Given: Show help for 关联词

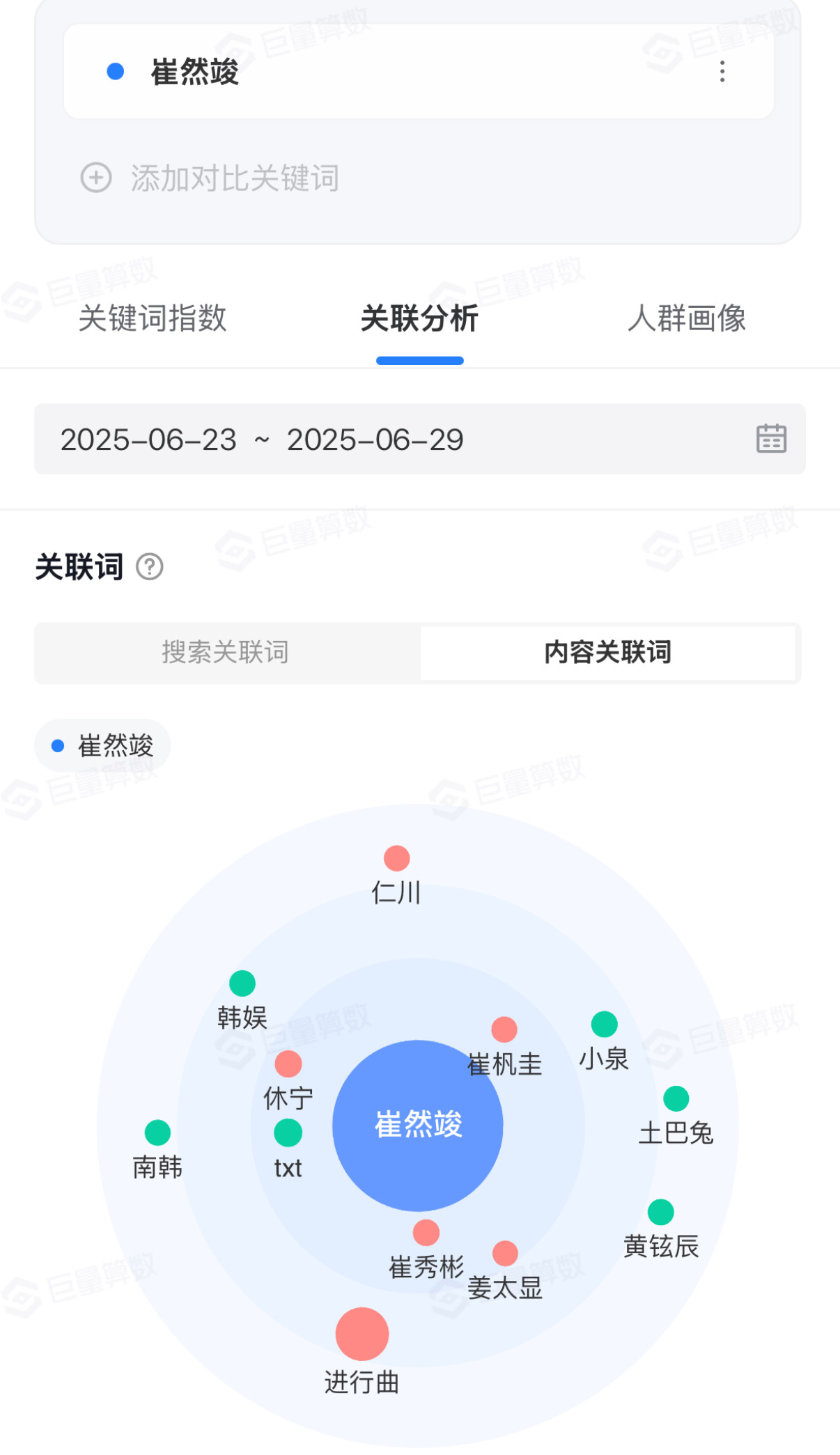Looking at the screenshot, I should (150, 567).
